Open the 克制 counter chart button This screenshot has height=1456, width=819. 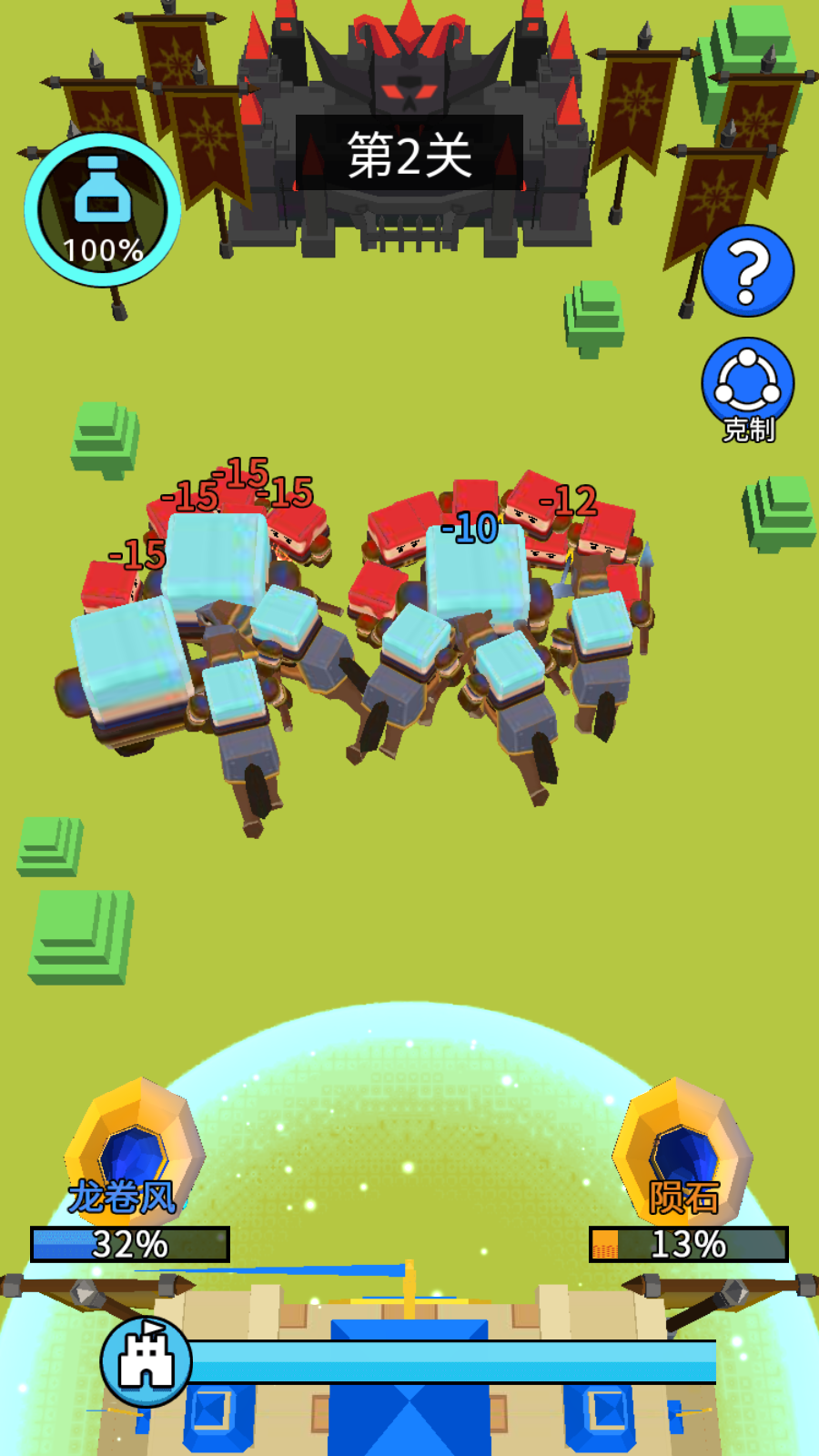[747, 386]
